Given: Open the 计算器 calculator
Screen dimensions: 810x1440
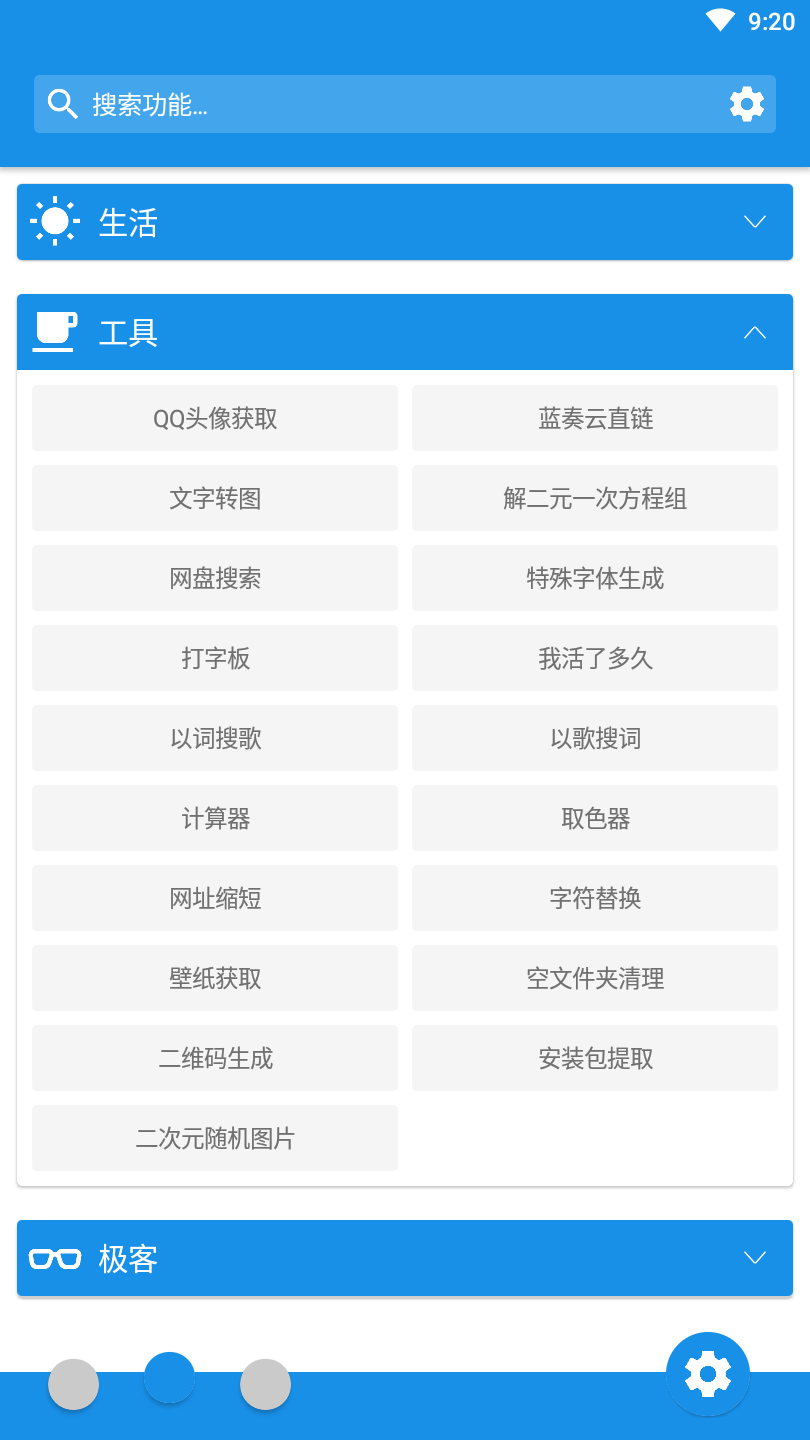Looking at the screenshot, I should coord(215,818).
